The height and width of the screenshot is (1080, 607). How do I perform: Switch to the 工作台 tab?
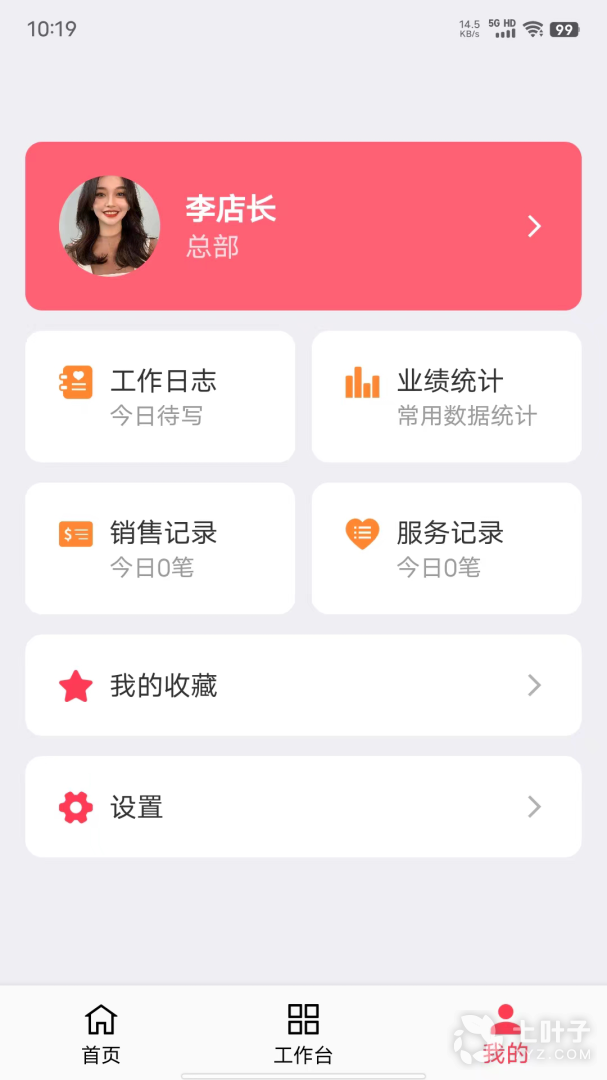pyautogui.click(x=303, y=1033)
